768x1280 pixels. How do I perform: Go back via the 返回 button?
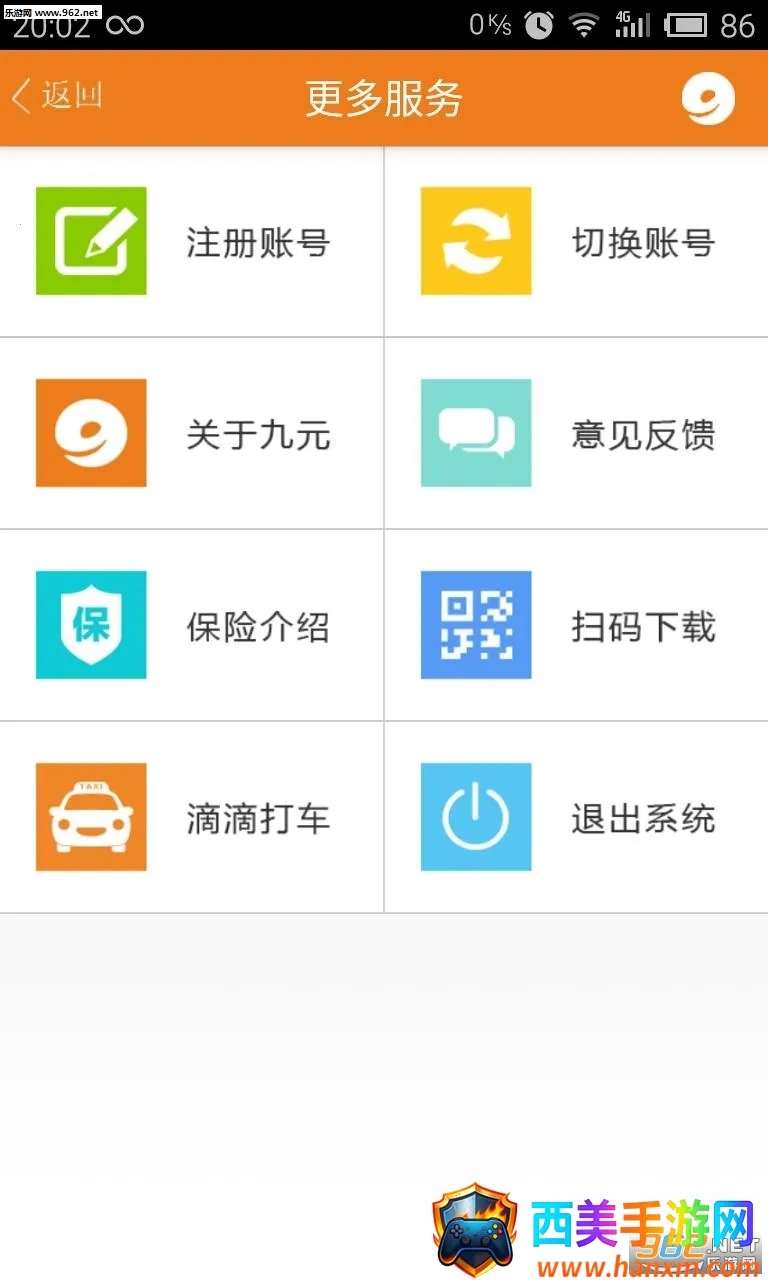click(58, 97)
